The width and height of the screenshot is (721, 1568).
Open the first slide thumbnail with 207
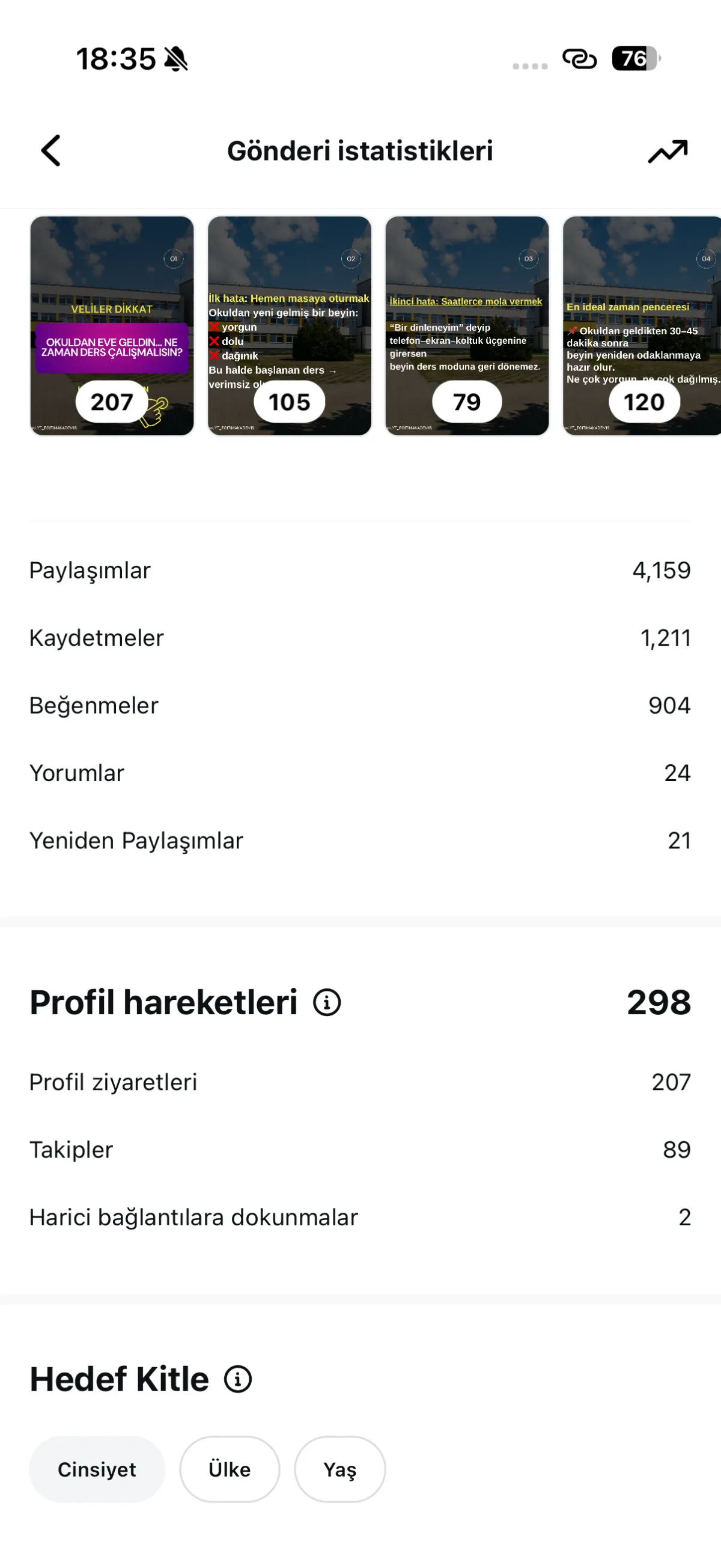[112, 326]
